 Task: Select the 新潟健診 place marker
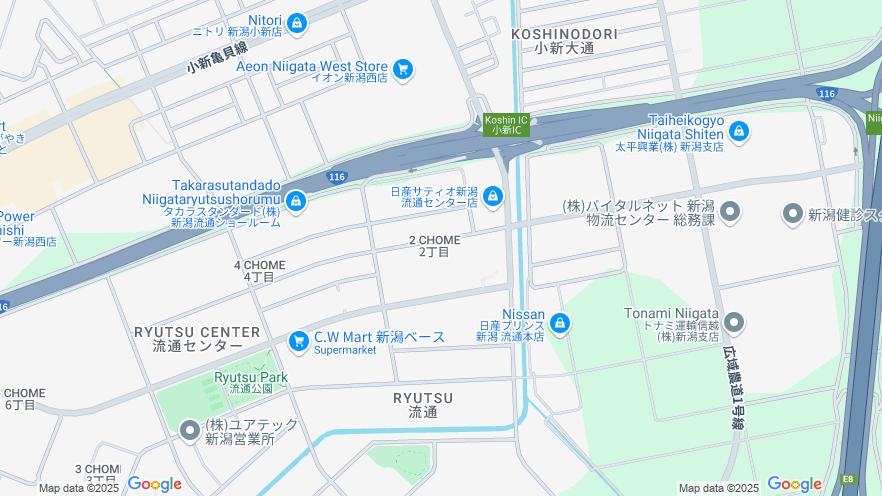[793, 213]
